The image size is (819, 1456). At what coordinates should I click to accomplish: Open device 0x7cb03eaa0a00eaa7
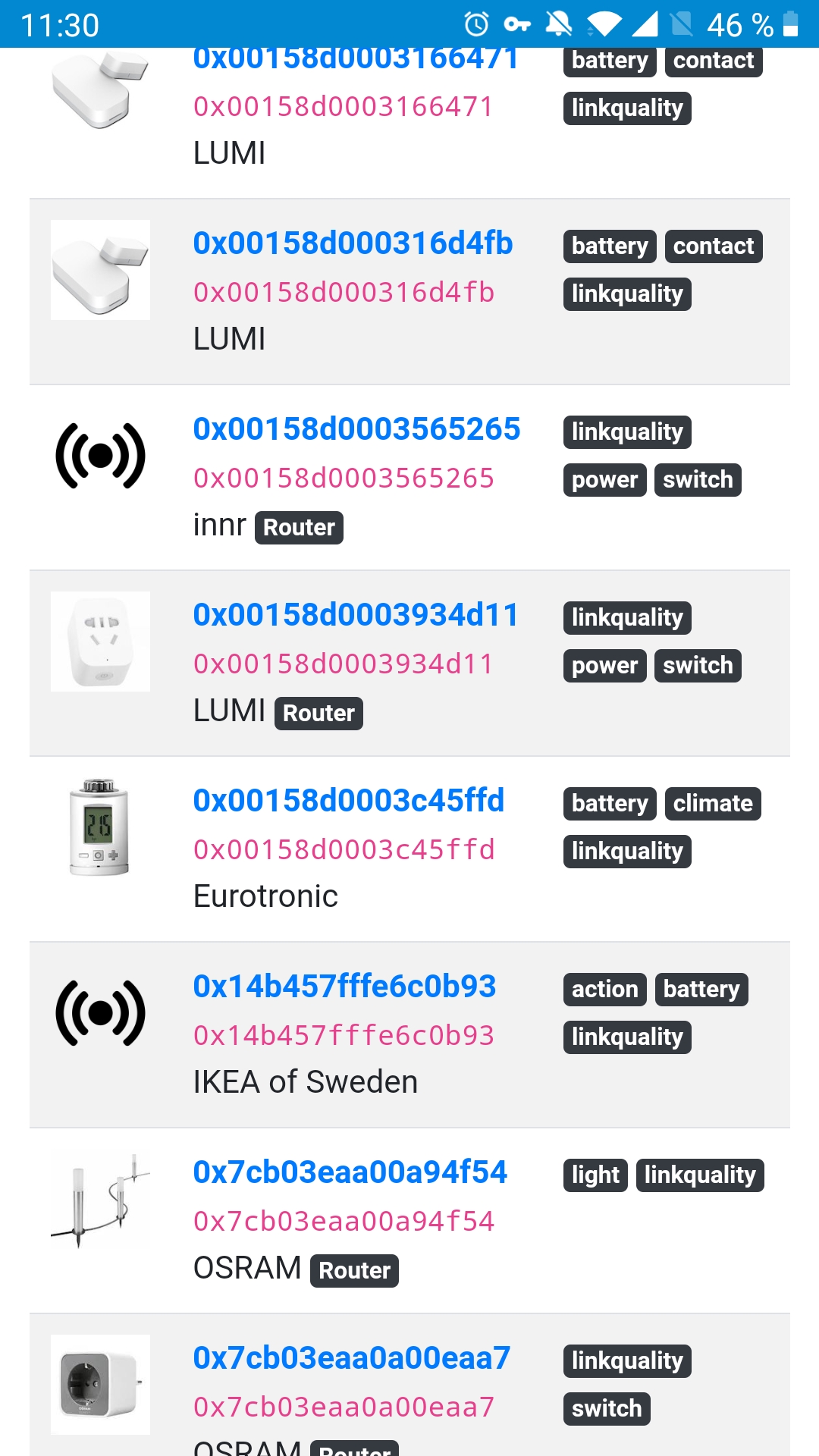[350, 1360]
